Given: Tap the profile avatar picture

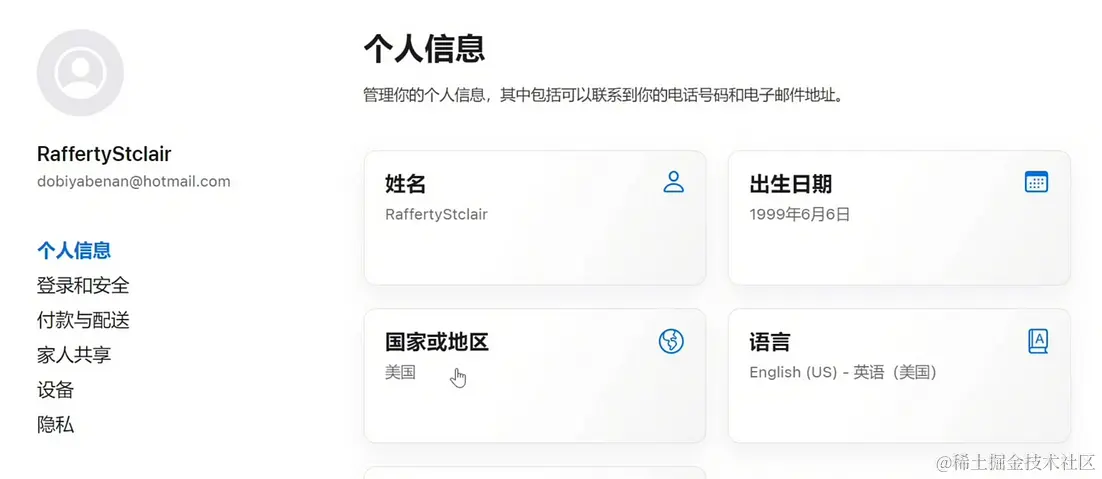Looking at the screenshot, I should (80, 72).
